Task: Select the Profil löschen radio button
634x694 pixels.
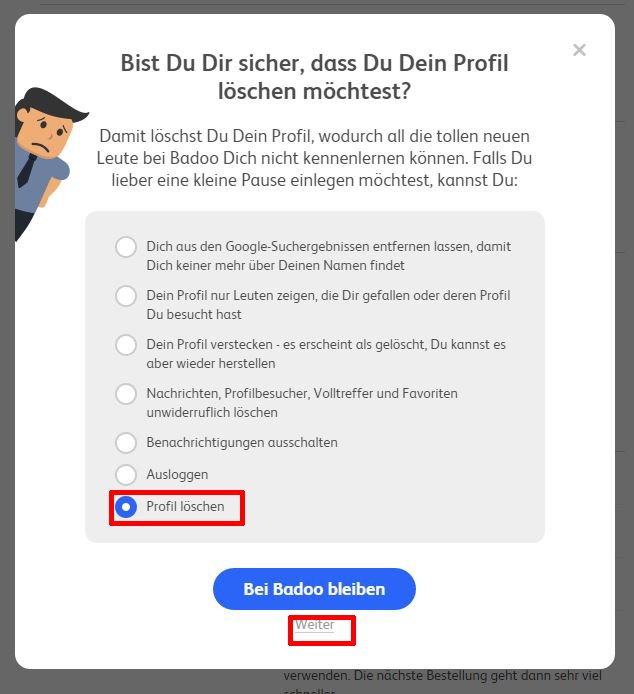Action: click(x=126, y=507)
